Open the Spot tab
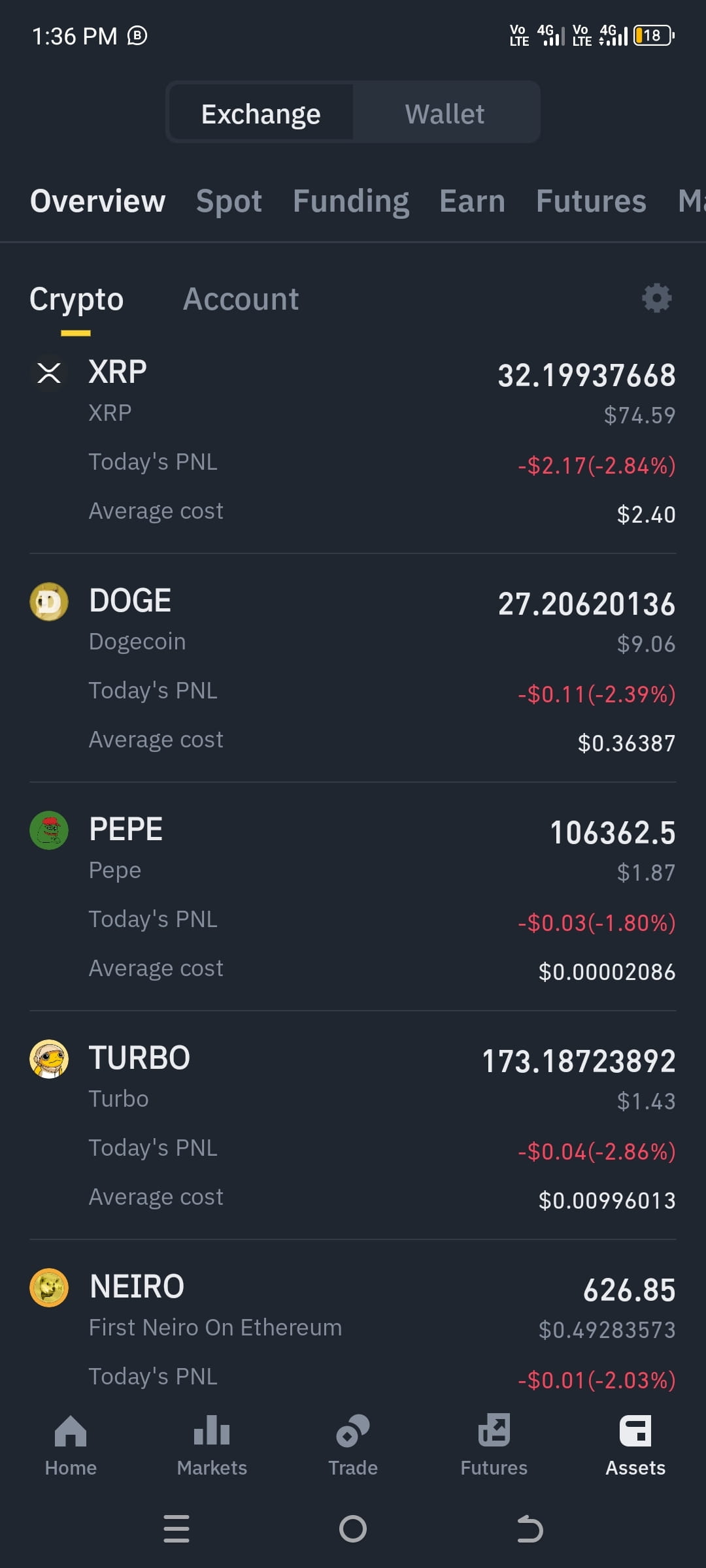706x1568 pixels. click(x=229, y=201)
